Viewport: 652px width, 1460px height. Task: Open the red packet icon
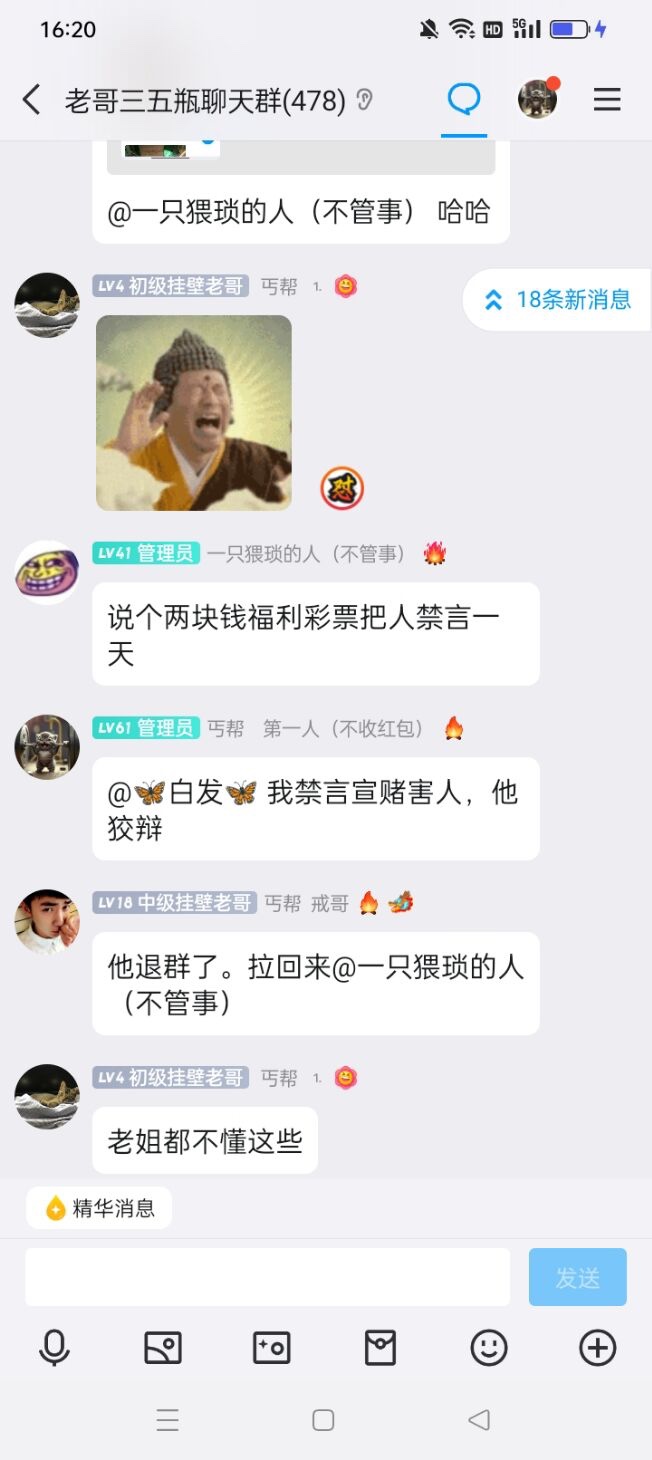380,1348
